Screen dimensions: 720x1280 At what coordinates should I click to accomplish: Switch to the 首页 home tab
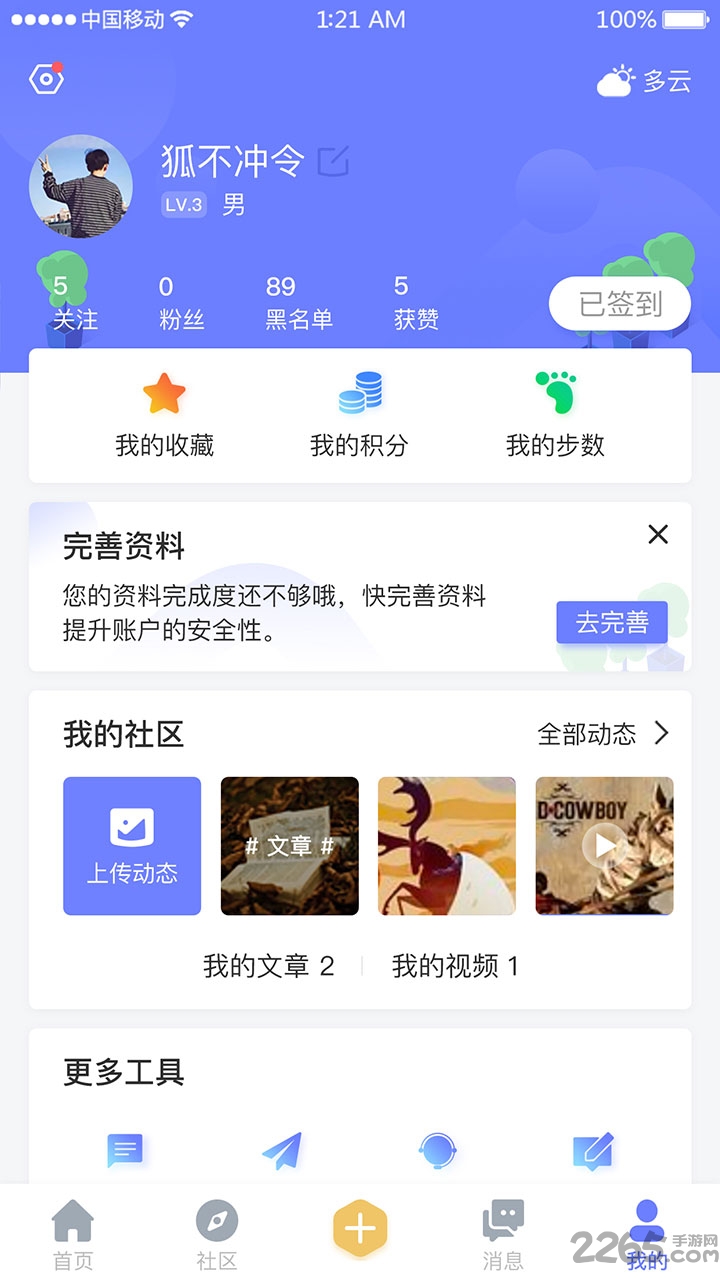coord(73,1234)
